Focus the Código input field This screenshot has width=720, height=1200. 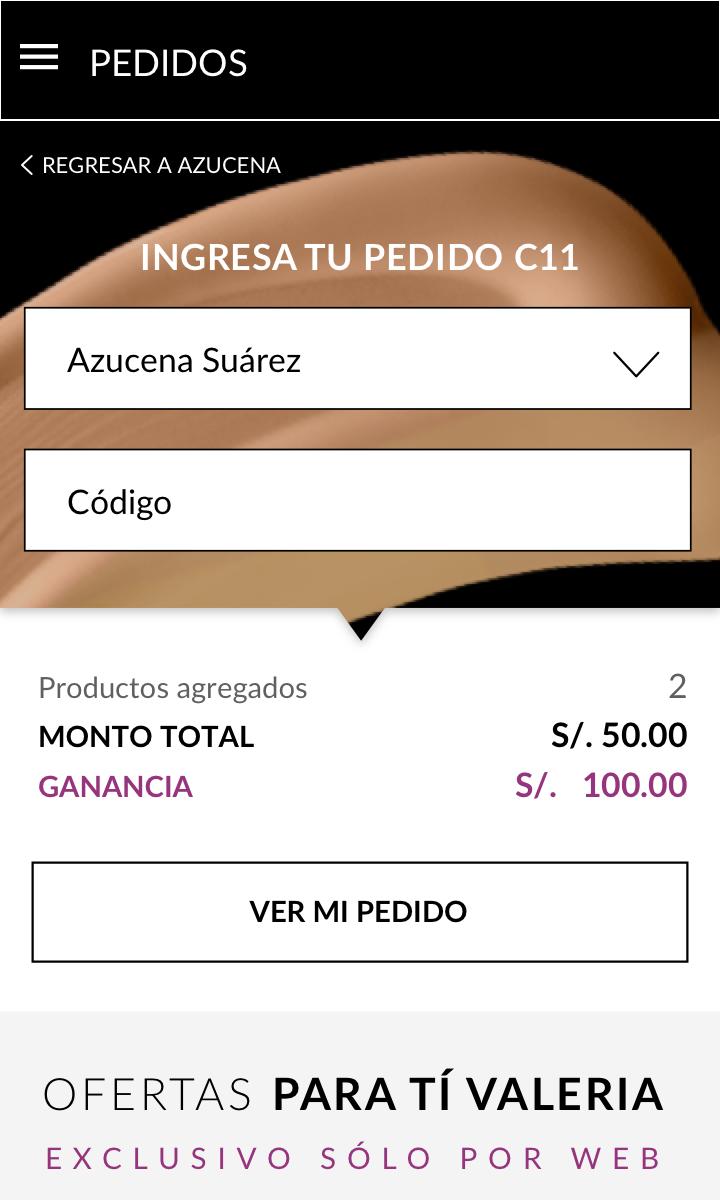(x=357, y=500)
